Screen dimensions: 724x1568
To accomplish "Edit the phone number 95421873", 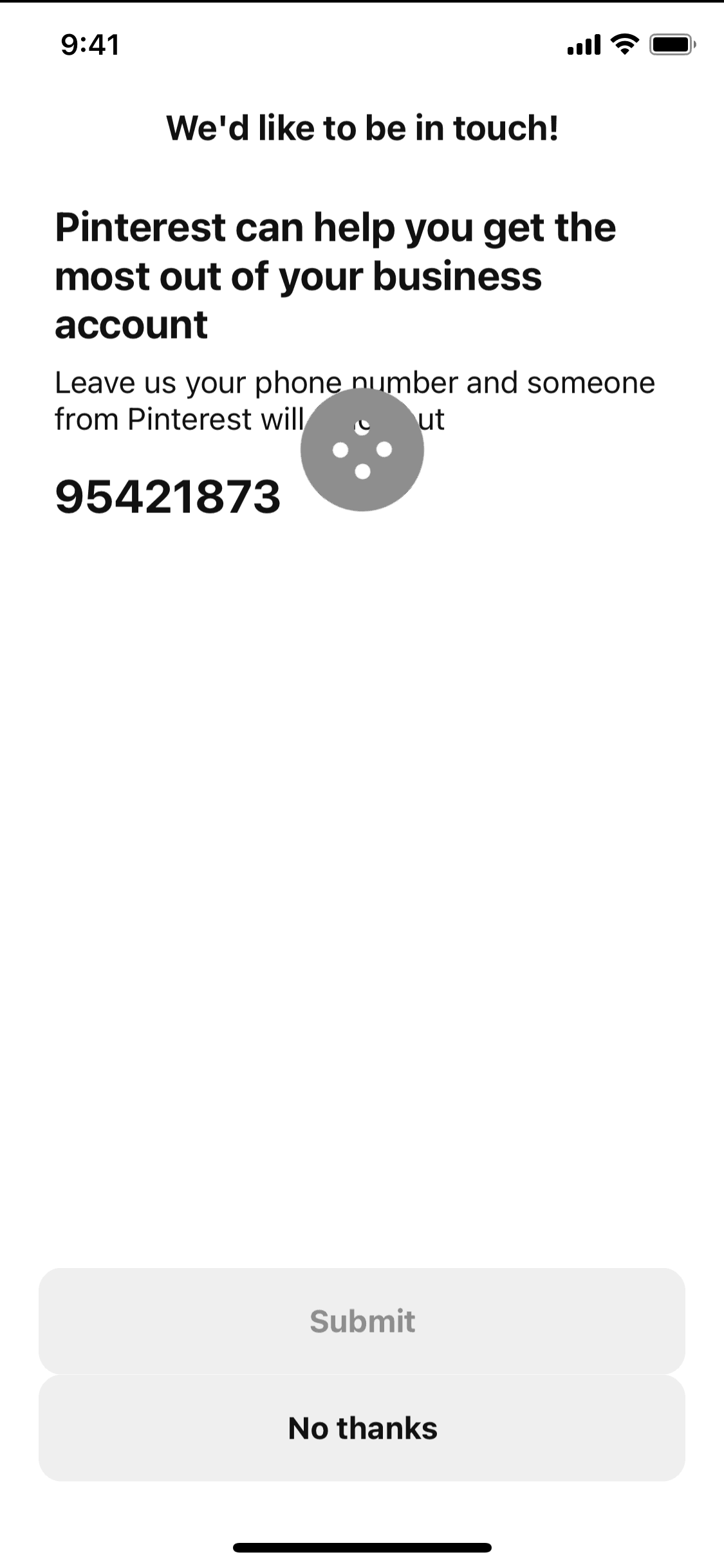I will [168, 497].
